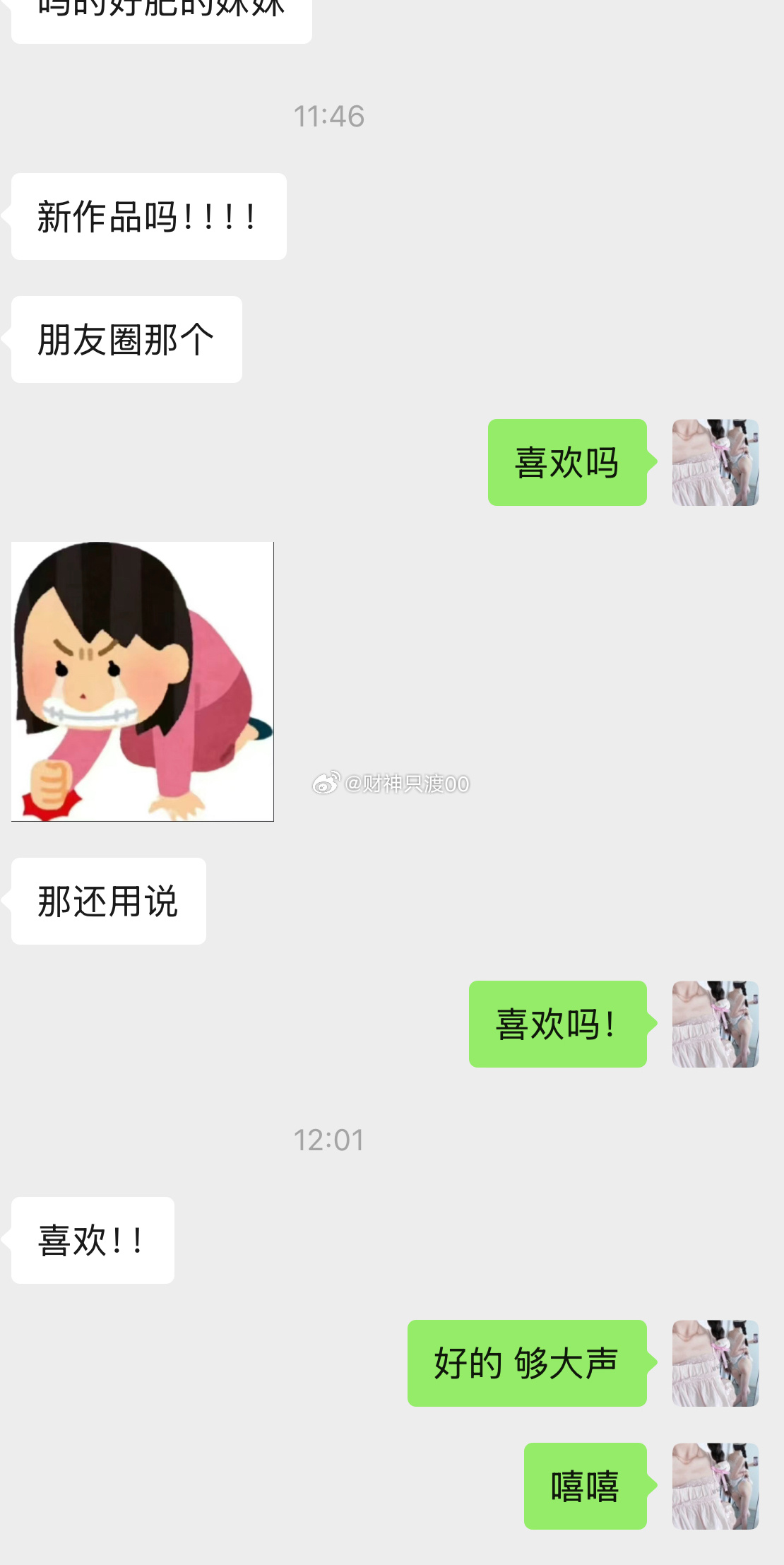The image size is (784, 1565).
Task: Tap the avatar next to 好的 够大声
Action: [715, 1363]
